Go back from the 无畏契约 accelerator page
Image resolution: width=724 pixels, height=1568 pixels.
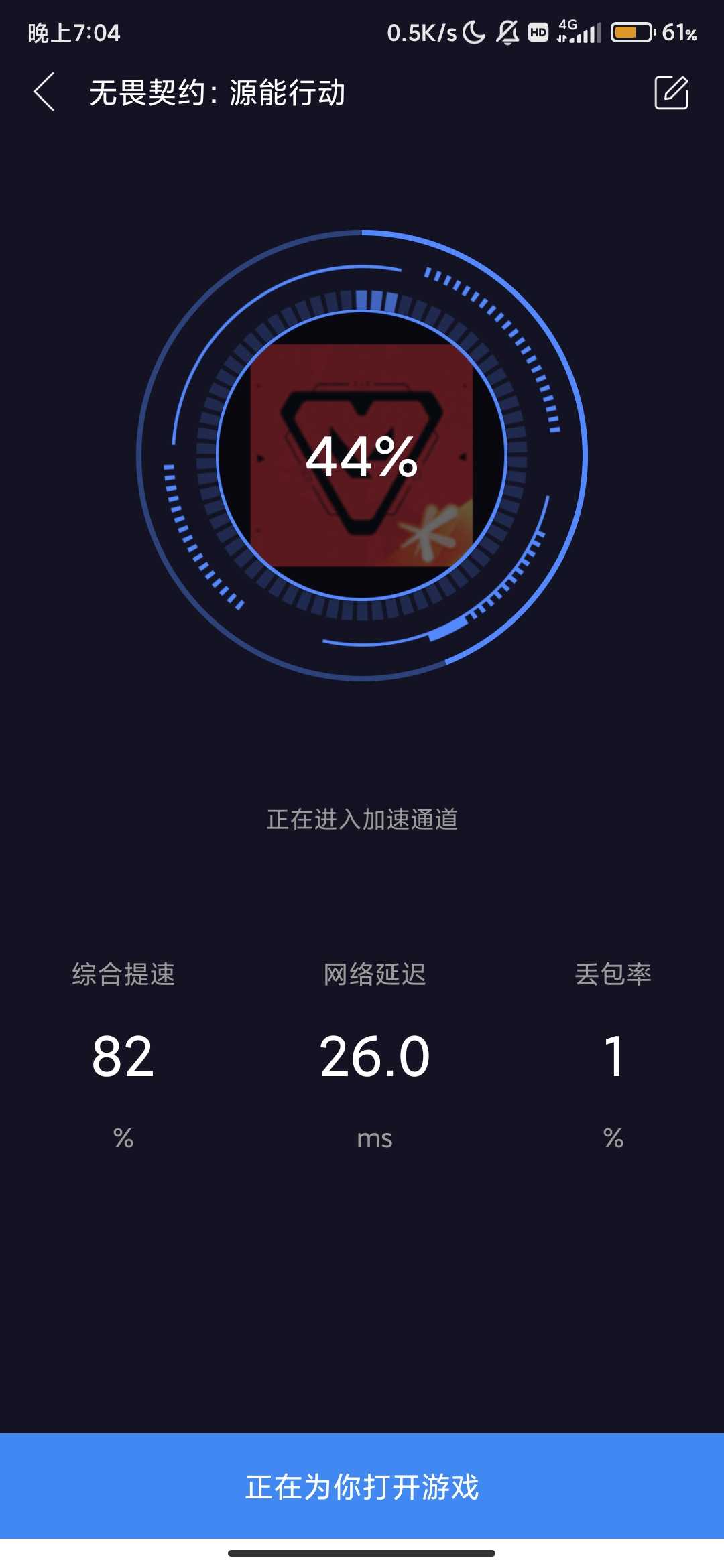coord(44,92)
